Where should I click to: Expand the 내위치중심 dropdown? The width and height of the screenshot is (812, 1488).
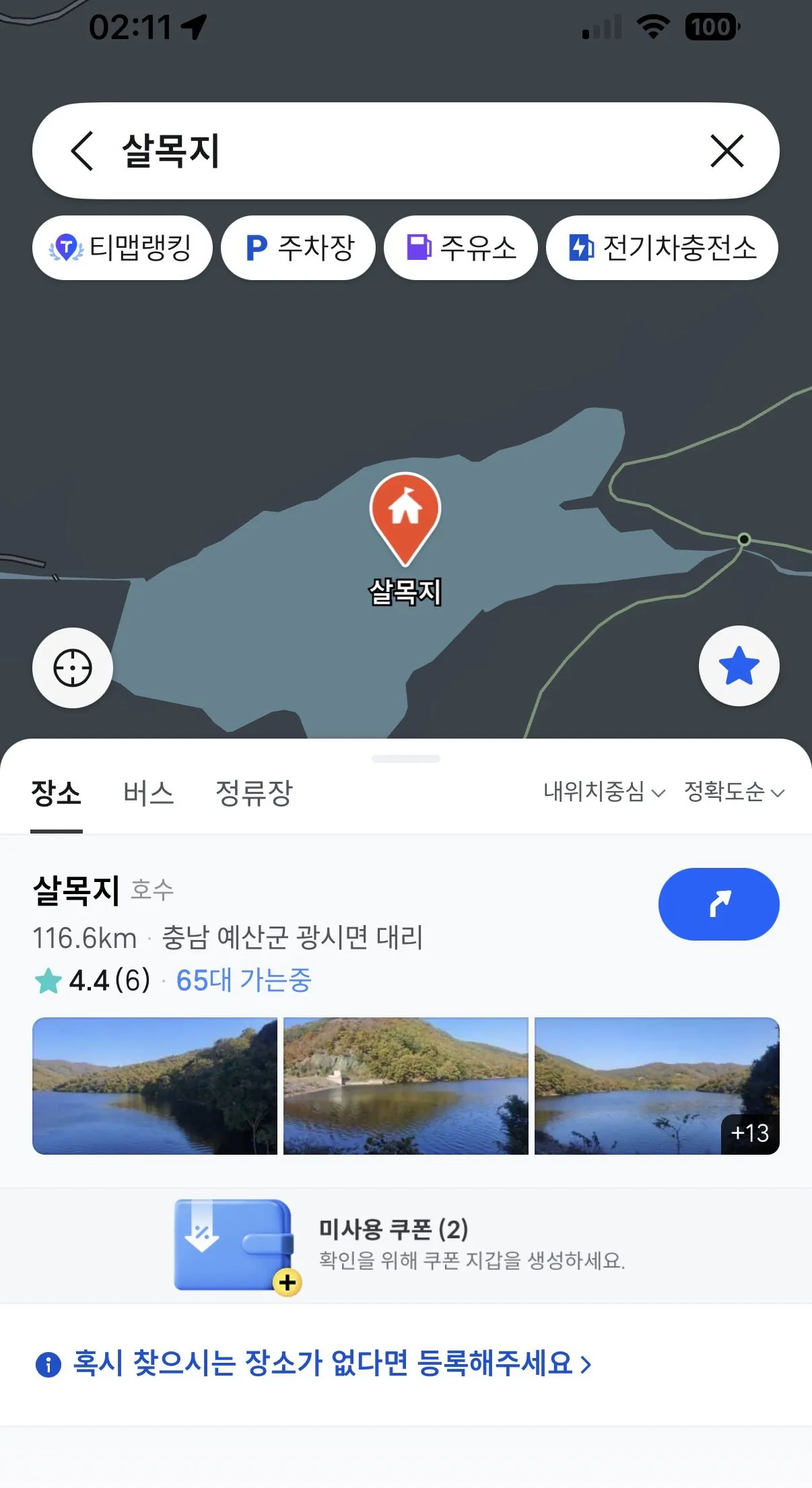pyautogui.click(x=604, y=792)
